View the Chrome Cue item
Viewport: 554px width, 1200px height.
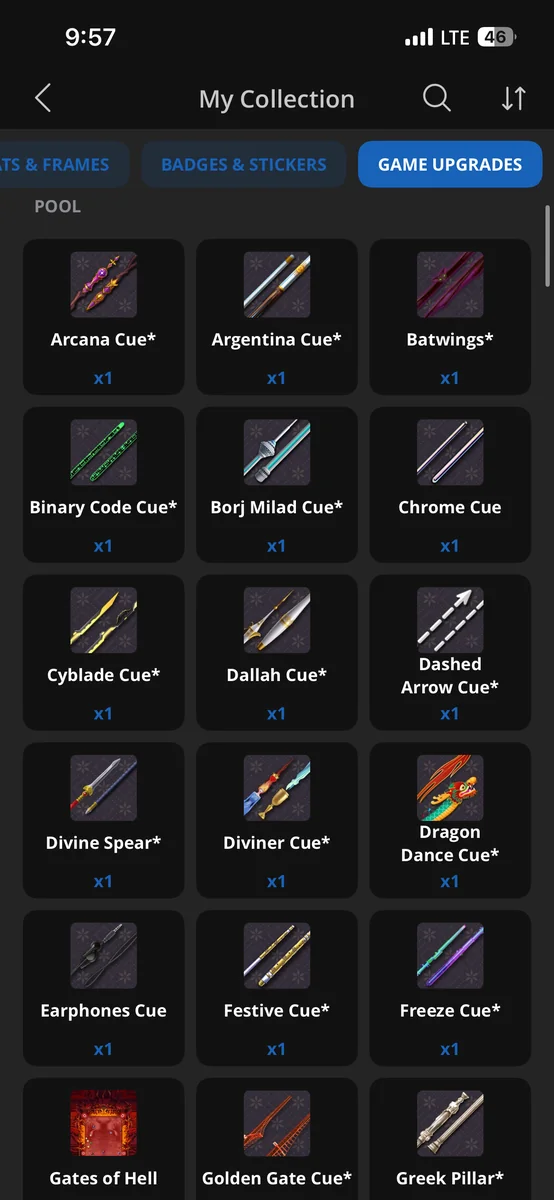[450, 485]
